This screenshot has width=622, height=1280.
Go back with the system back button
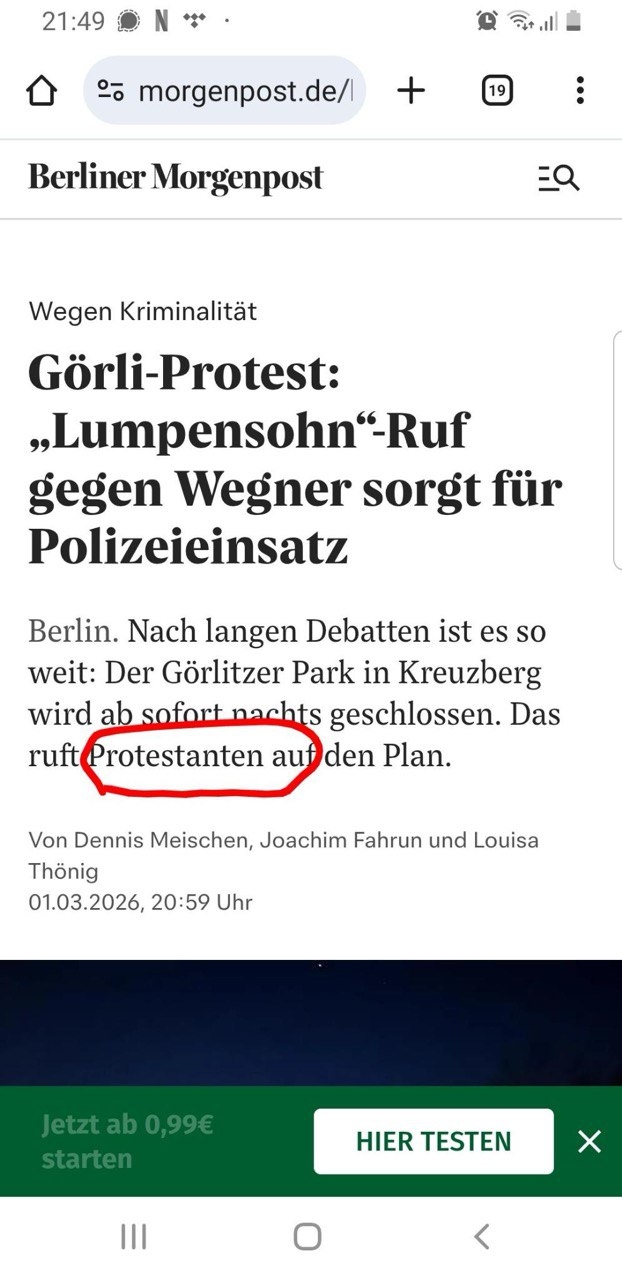click(x=482, y=1237)
